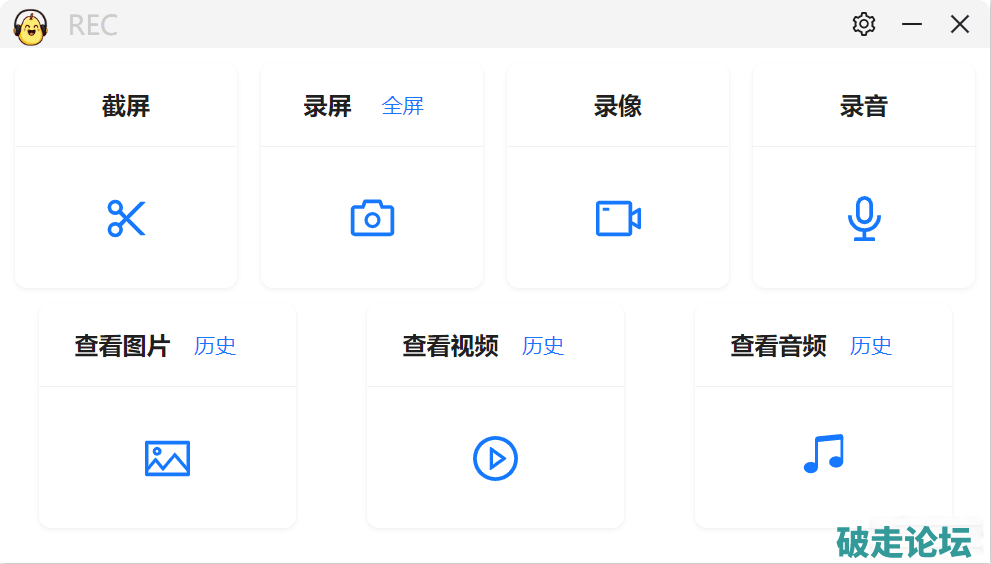Screen dimensions: 991x564
Task: Open 历史 next to 查看图片
Action: pyautogui.click(x=215, y=346)
